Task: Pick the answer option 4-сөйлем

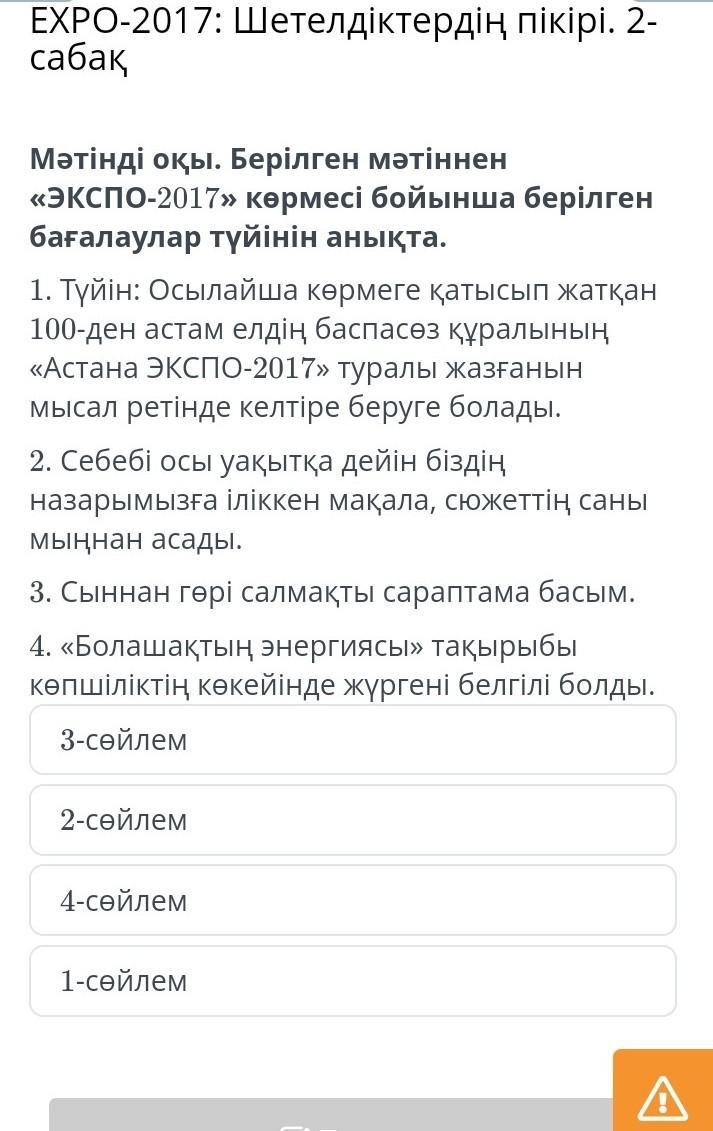Action: [352, 901]
